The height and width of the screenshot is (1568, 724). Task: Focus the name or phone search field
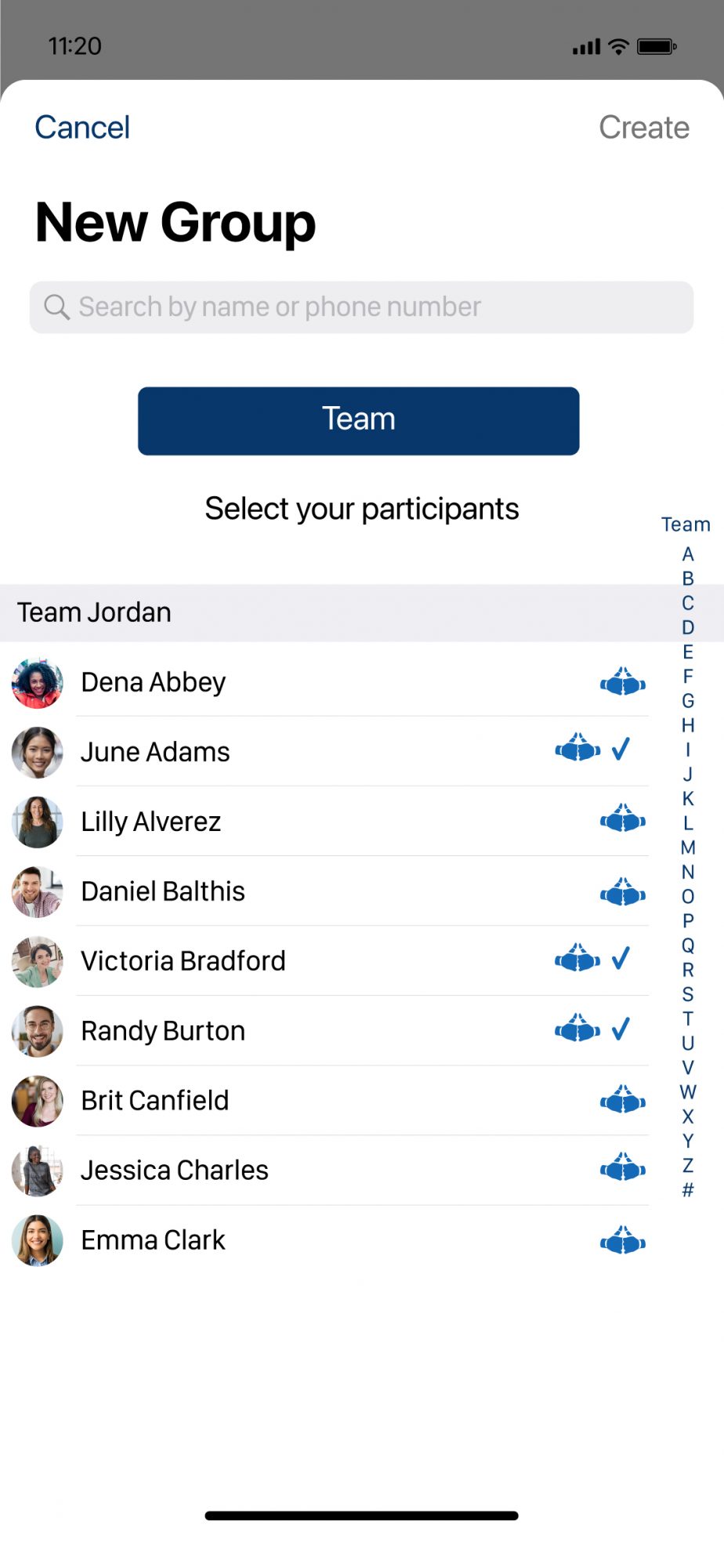pyautogui.click(x=361, y=307)
